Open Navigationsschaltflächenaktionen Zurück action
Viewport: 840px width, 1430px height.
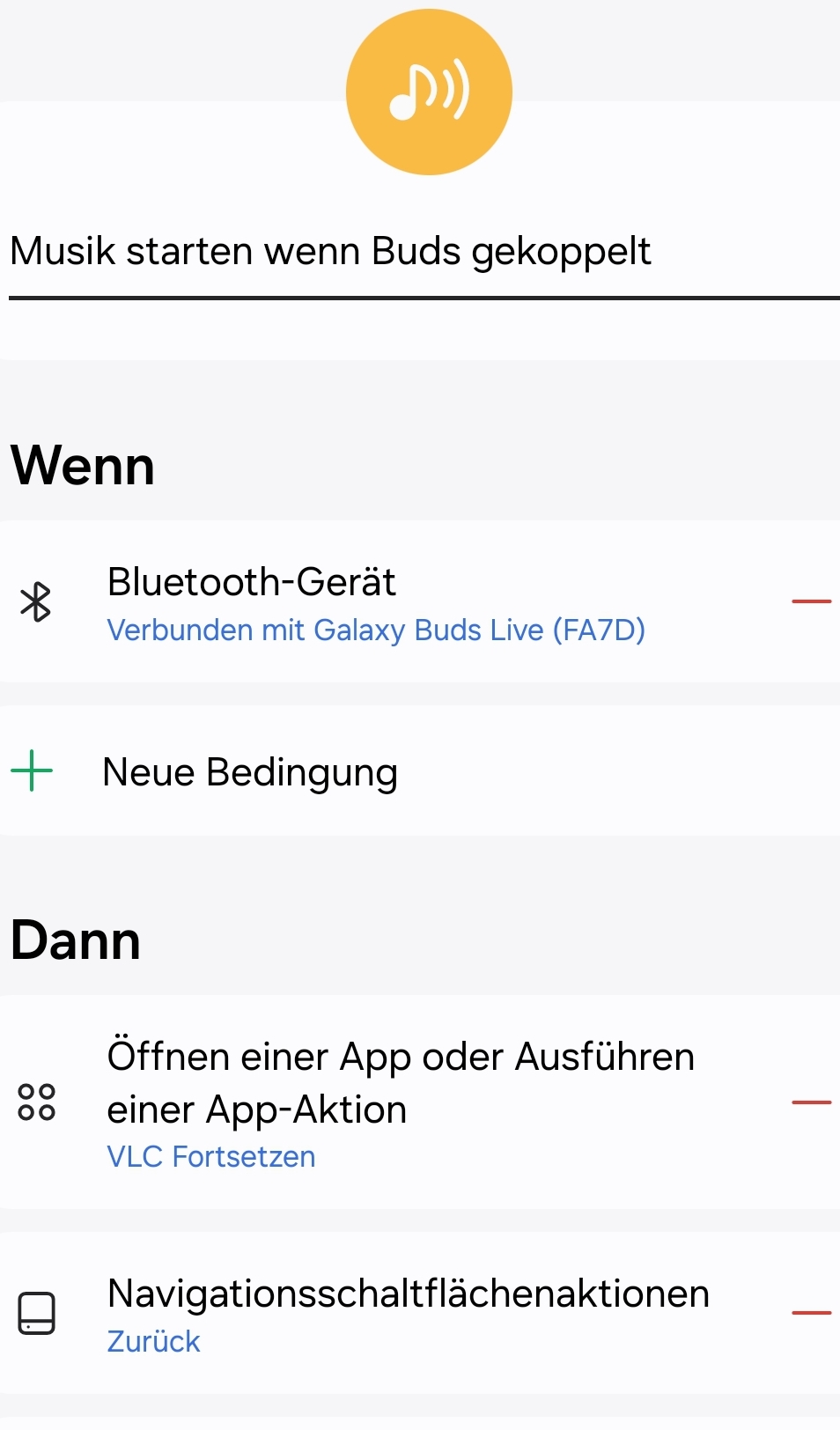pyautogui.click(x=408, y=1313)
